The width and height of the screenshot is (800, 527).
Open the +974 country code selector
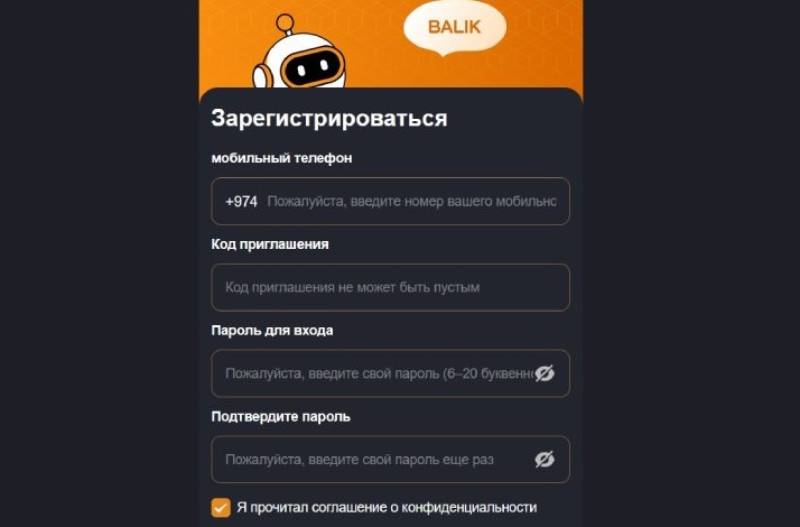[241, 201]
